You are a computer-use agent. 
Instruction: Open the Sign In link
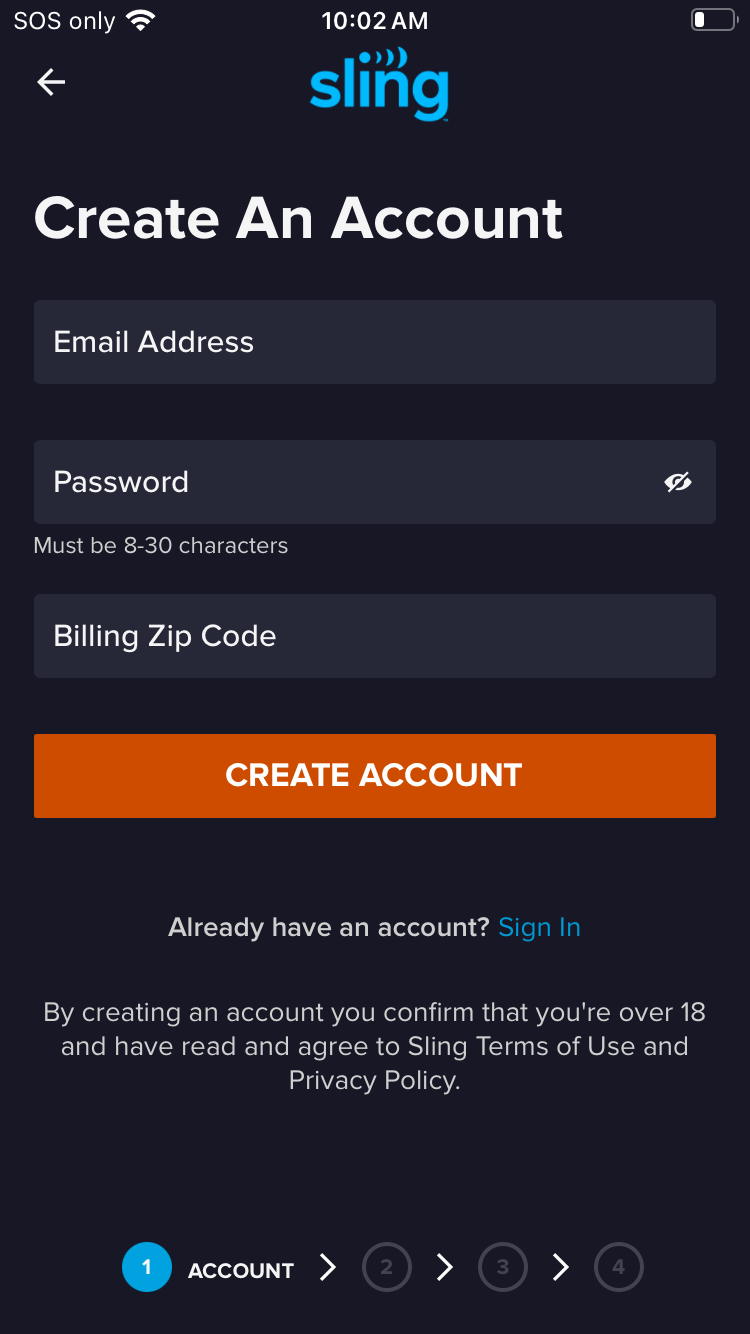click(539, 927)
